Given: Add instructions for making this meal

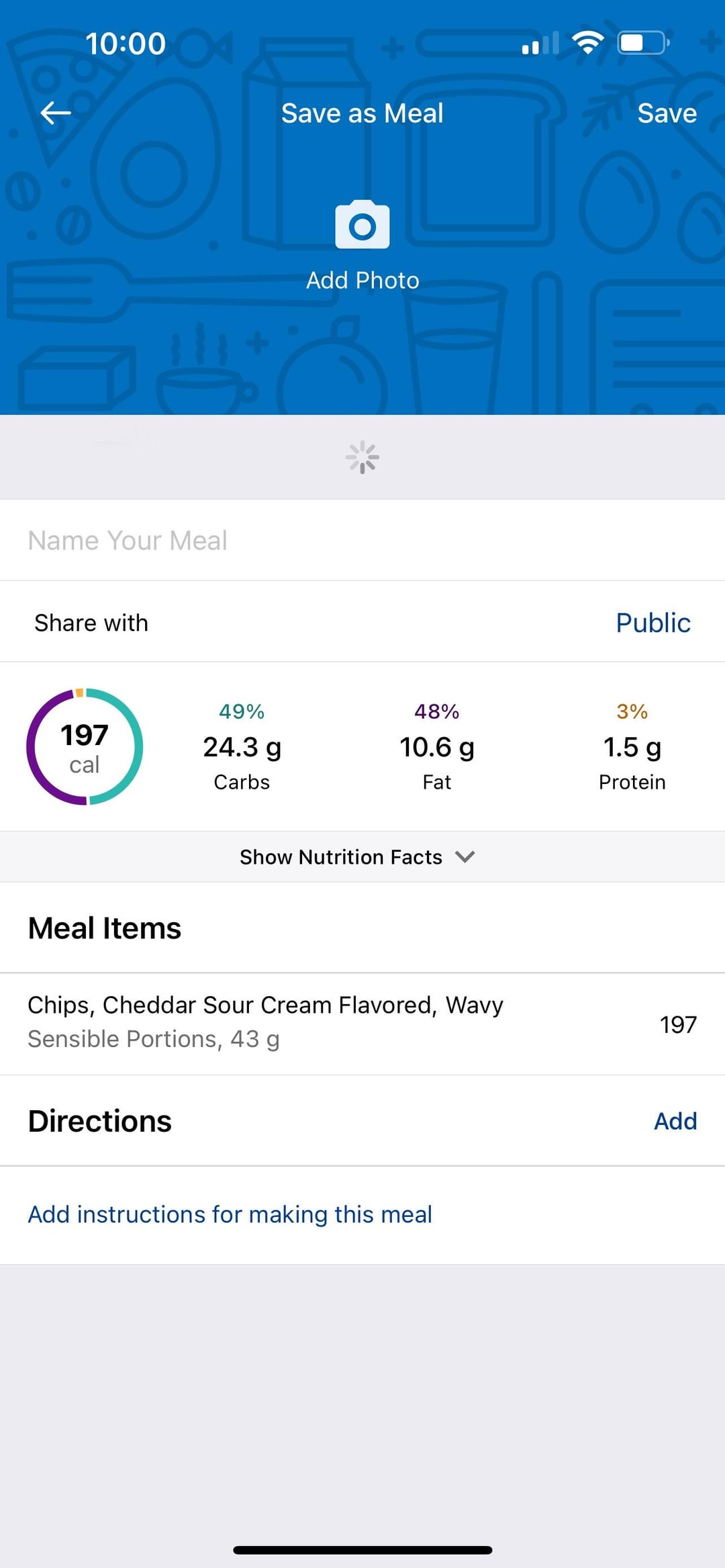Looking at the screenshot, I should (x=230, y=1214).
